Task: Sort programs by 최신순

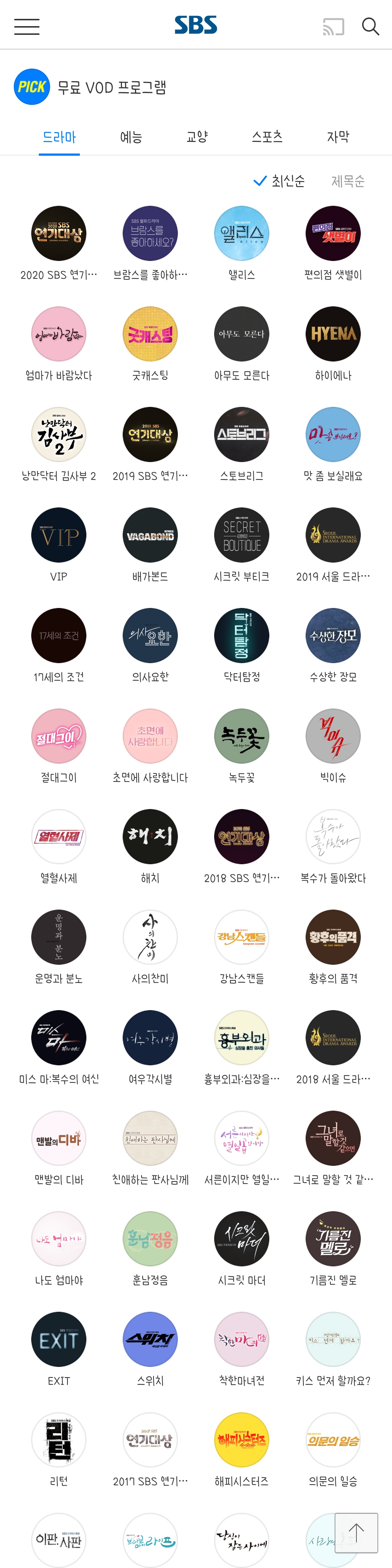Action: [279, 181]
